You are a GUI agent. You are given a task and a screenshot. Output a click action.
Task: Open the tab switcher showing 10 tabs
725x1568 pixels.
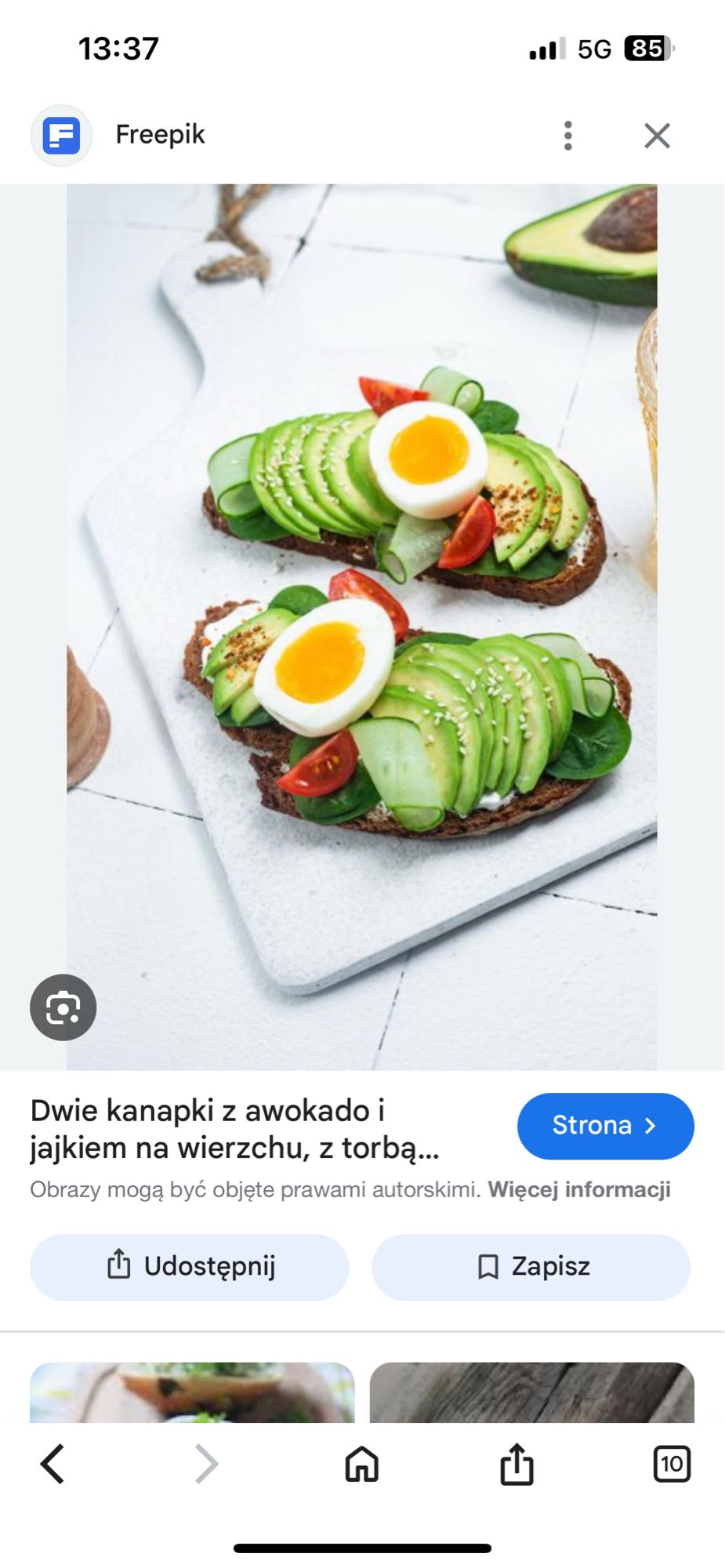[x=672, y=1470]
